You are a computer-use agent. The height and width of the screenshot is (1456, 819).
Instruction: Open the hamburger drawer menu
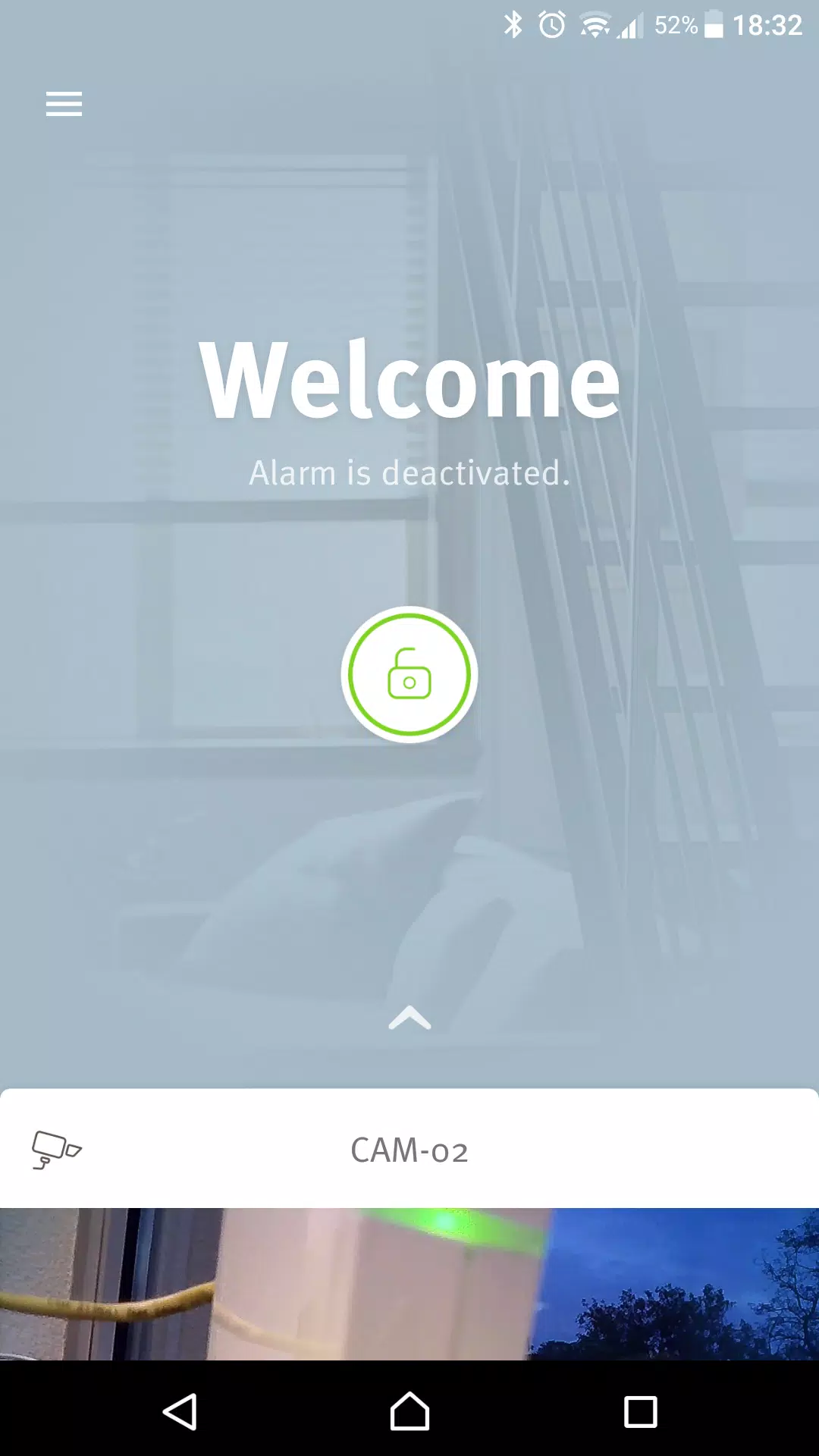64,104
